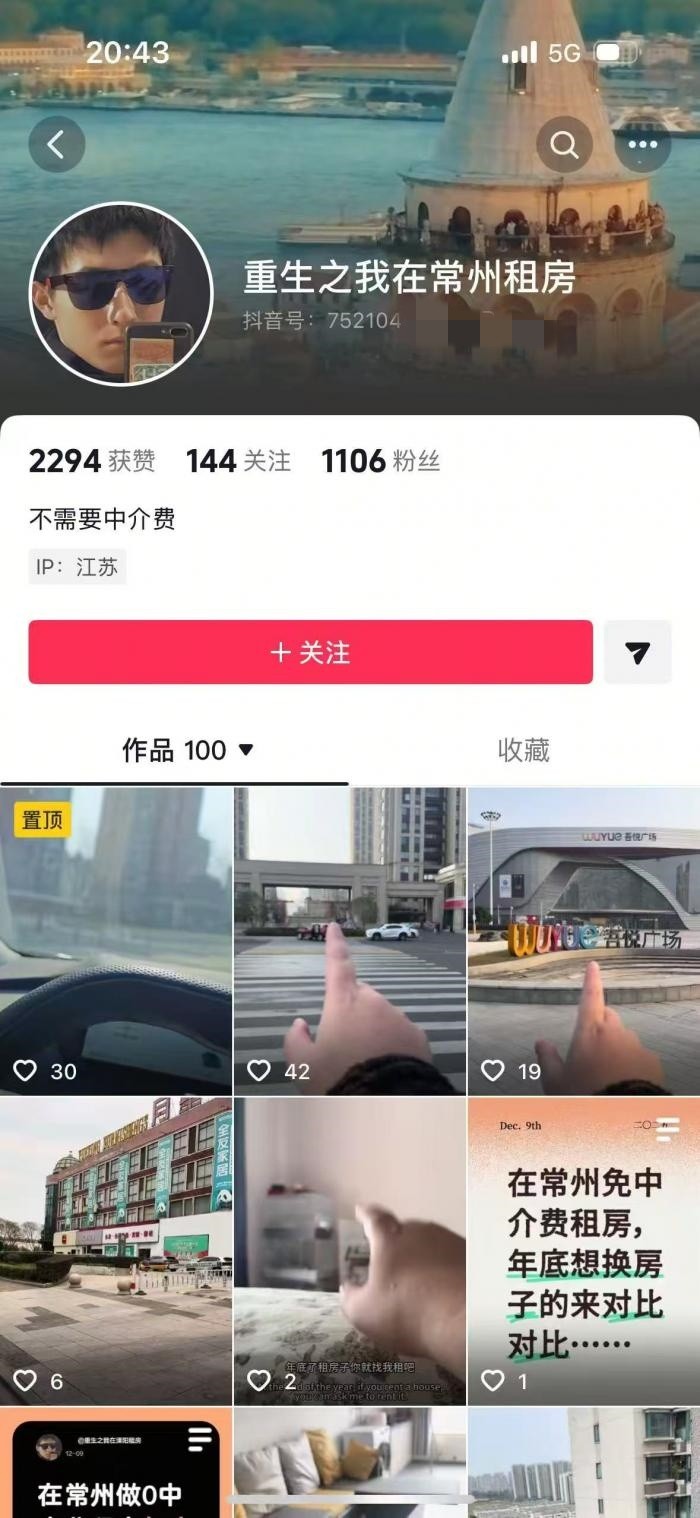The width and height of the screenshot is (700, 1518).
Task: View the 144 关注 following list
Action: (x=238, y=461)
